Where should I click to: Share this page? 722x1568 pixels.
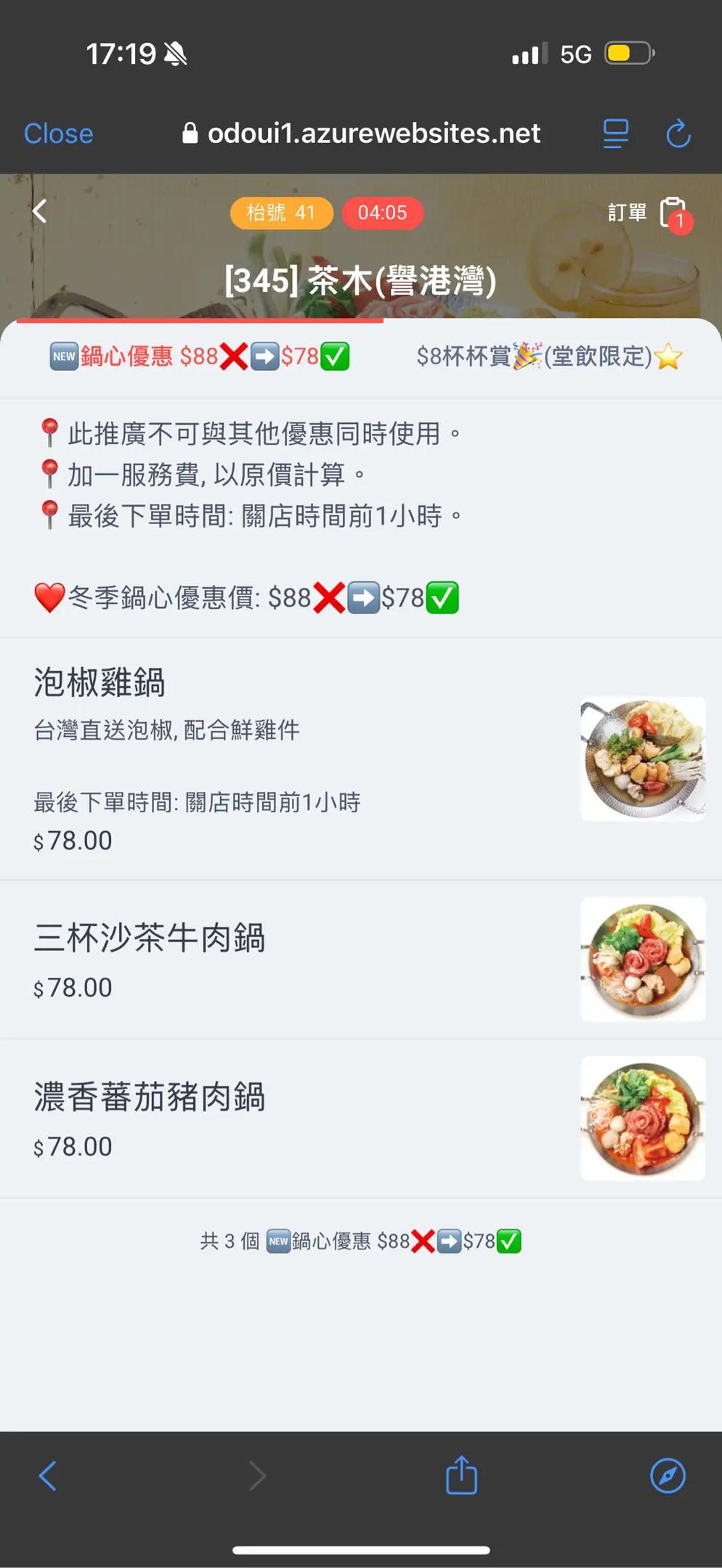tap(461, 1476)
